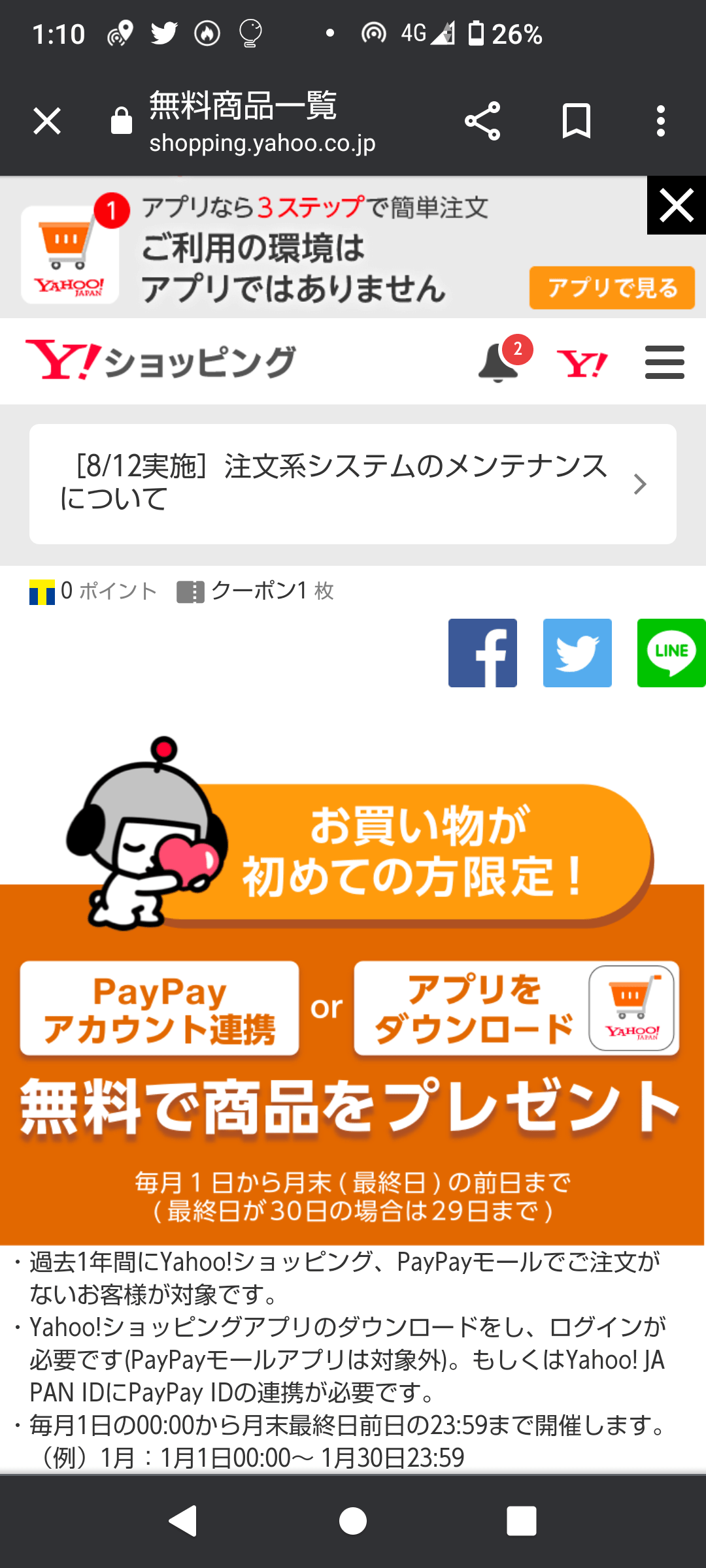Open the 8/12 maintenance notice
Image resolution: width=706 pixels, height=1568 pixels.
353,484
